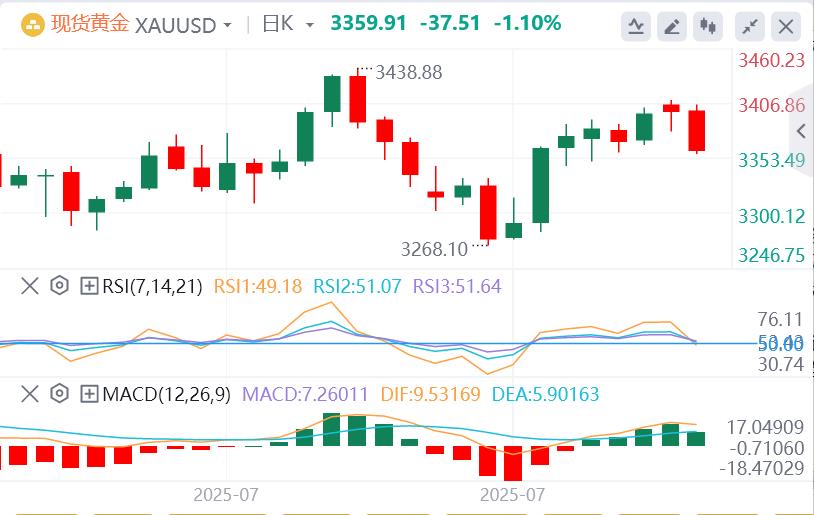This screenshot has width=814, height=515.
Task: Open the XAUUSD symbol dropdown
Action: pyautogui.click(x=229, y=25)
